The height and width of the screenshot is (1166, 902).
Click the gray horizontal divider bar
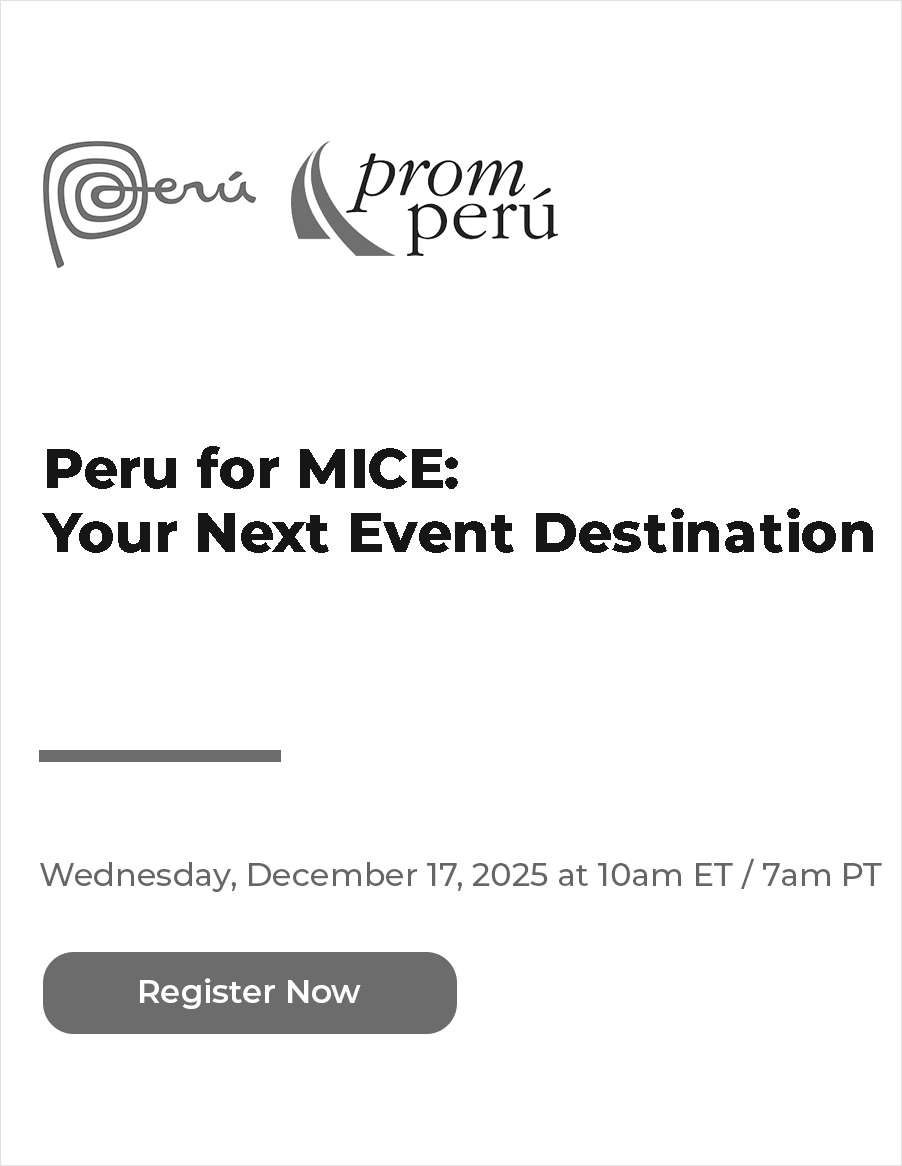point(160,755)
